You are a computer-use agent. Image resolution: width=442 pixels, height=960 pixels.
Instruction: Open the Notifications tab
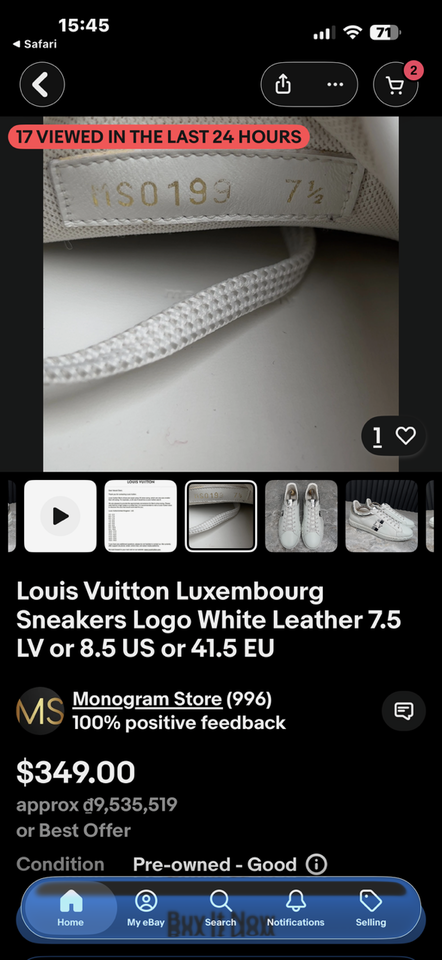click(x=296, y=908)
